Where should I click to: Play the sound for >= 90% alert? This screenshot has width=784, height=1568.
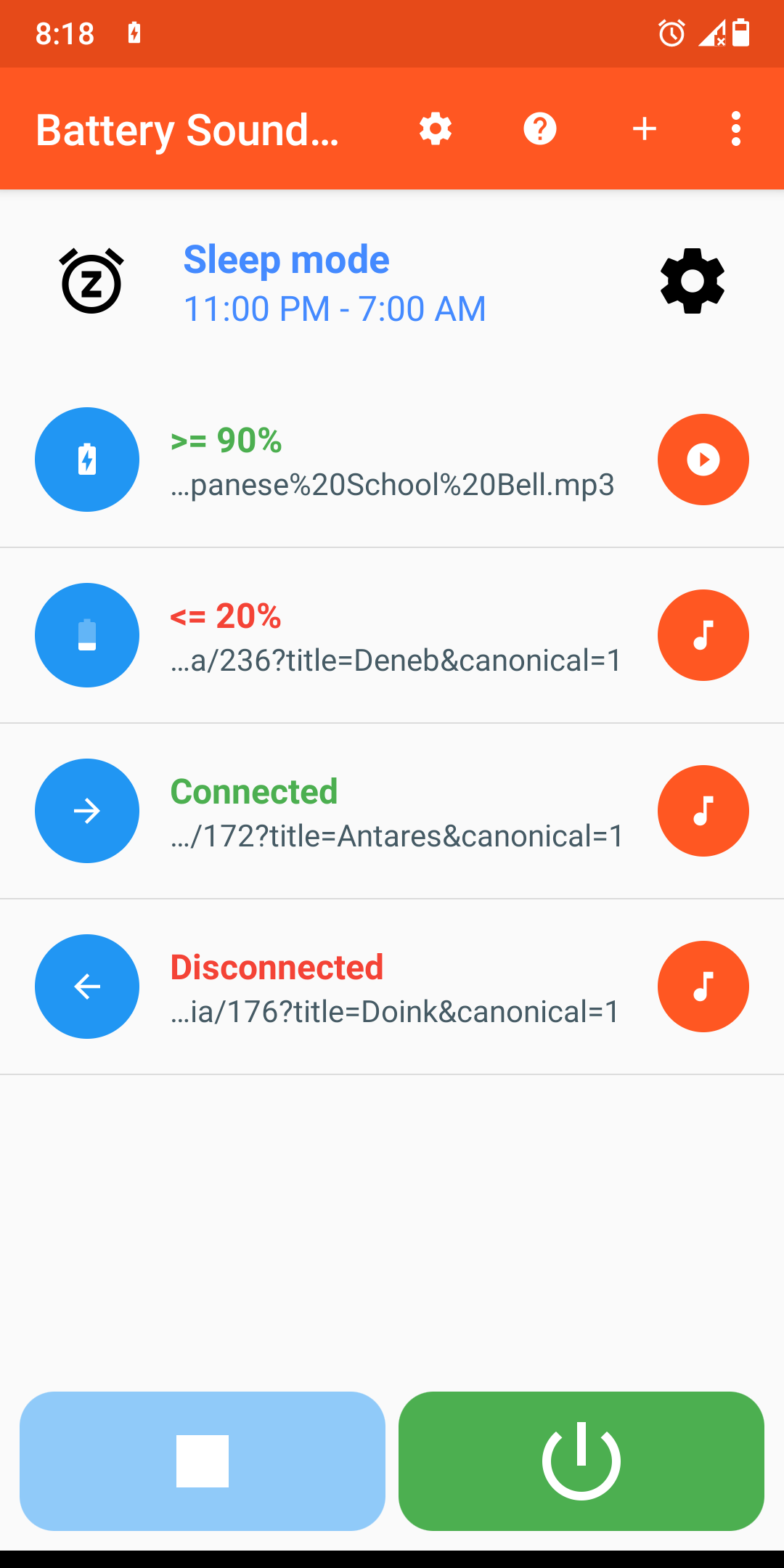[x=703, y=460]
